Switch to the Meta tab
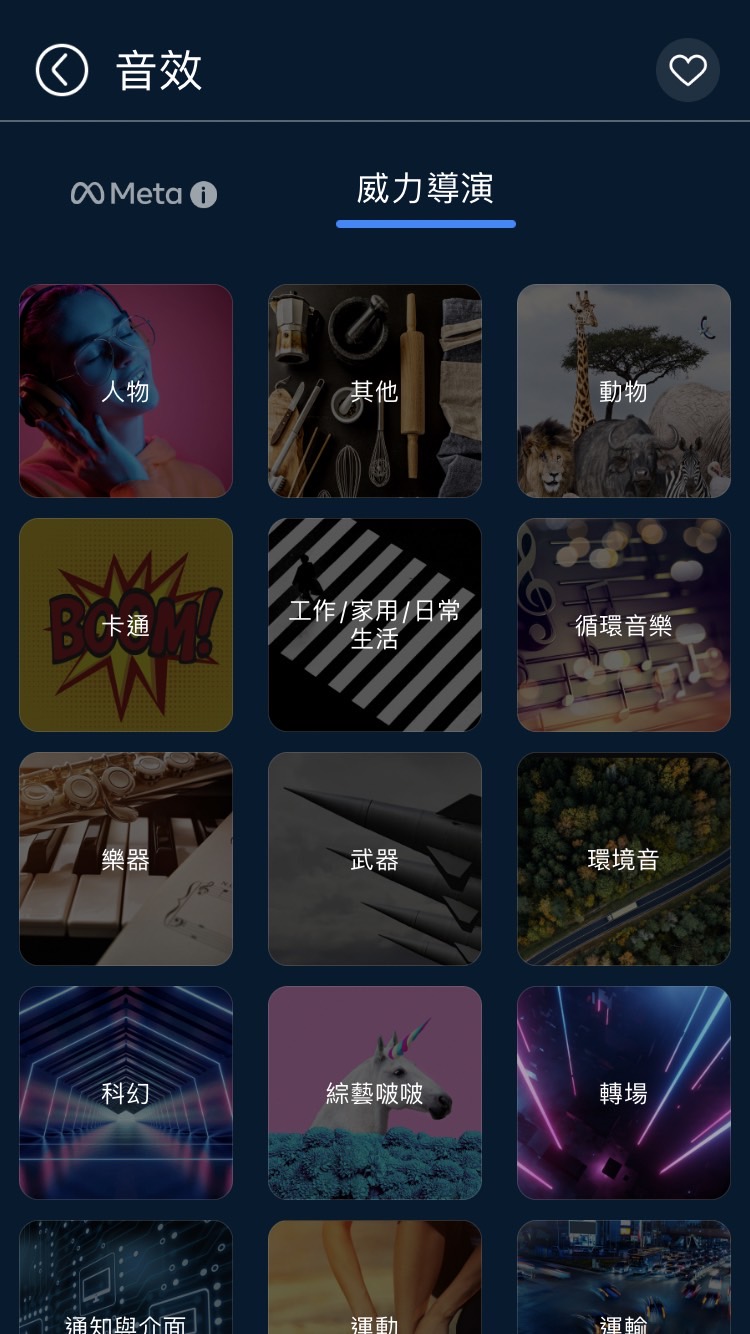This screenshot has width=750, height=1334. (127, 193)
